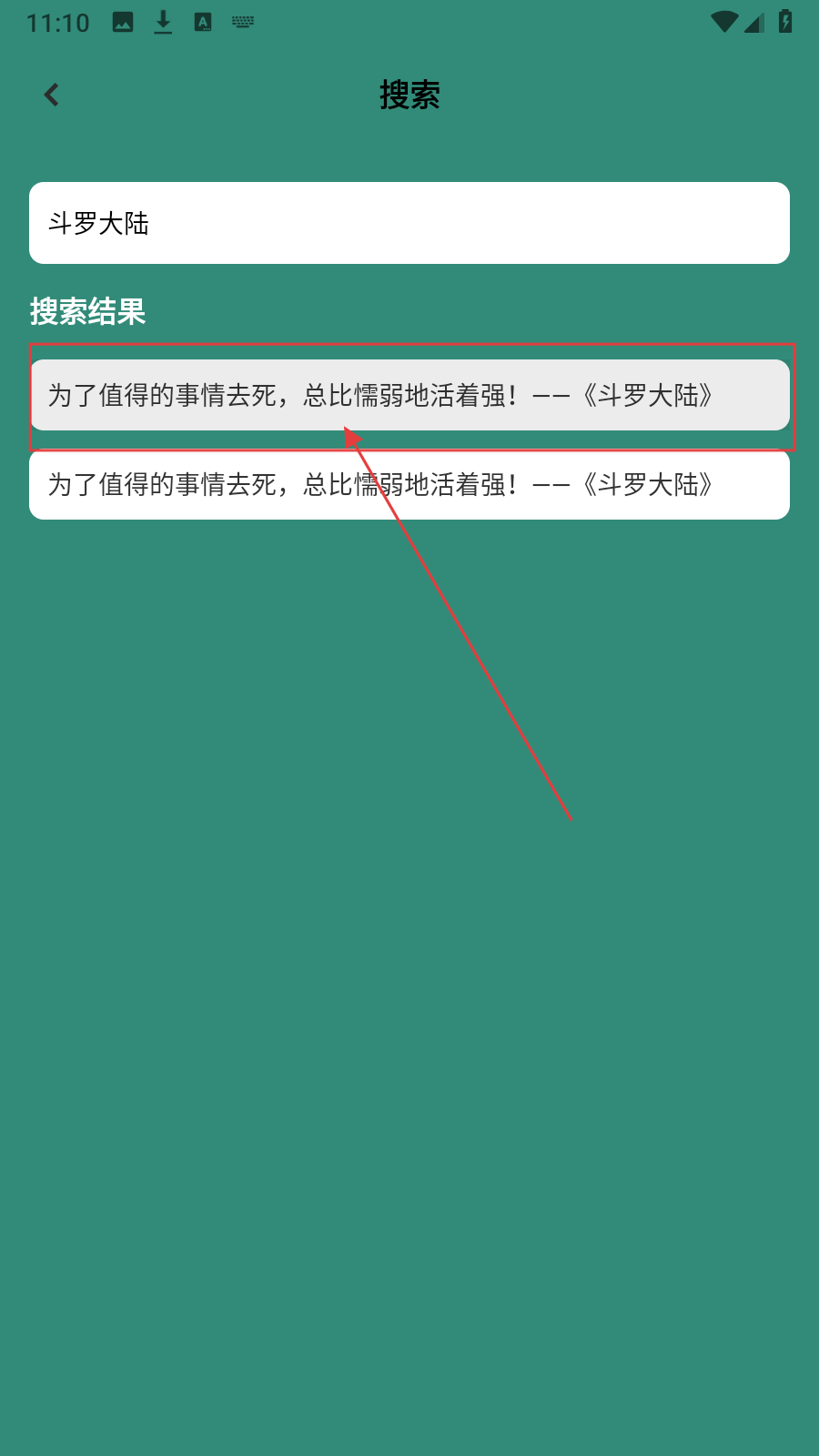Tap the download notification icon

pos(164,20)
